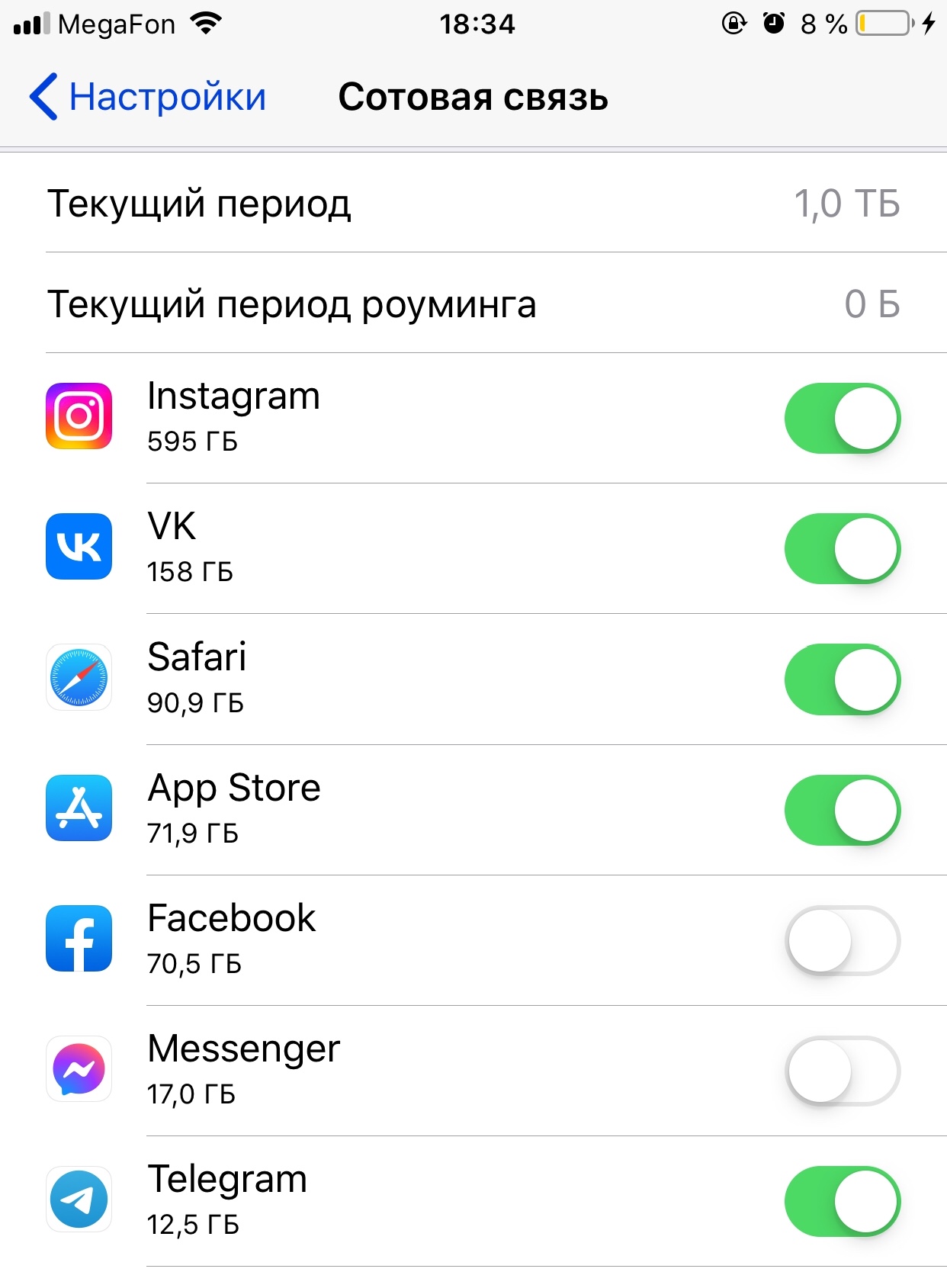Go back to Настройки
Viewport: 947px width, 1288px height.
coord(149,98)
